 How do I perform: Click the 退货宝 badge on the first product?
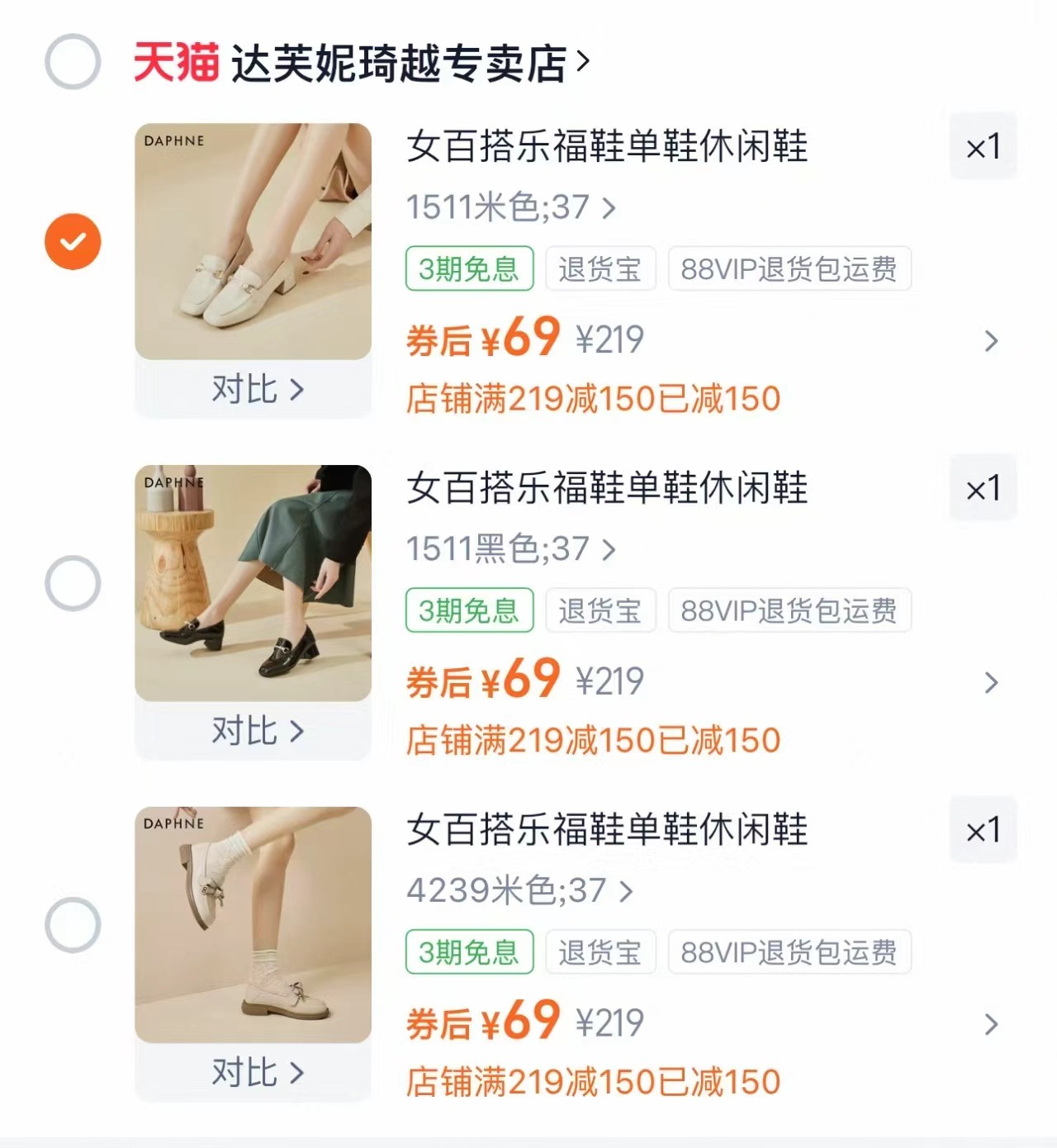click(x=600, y=269)
